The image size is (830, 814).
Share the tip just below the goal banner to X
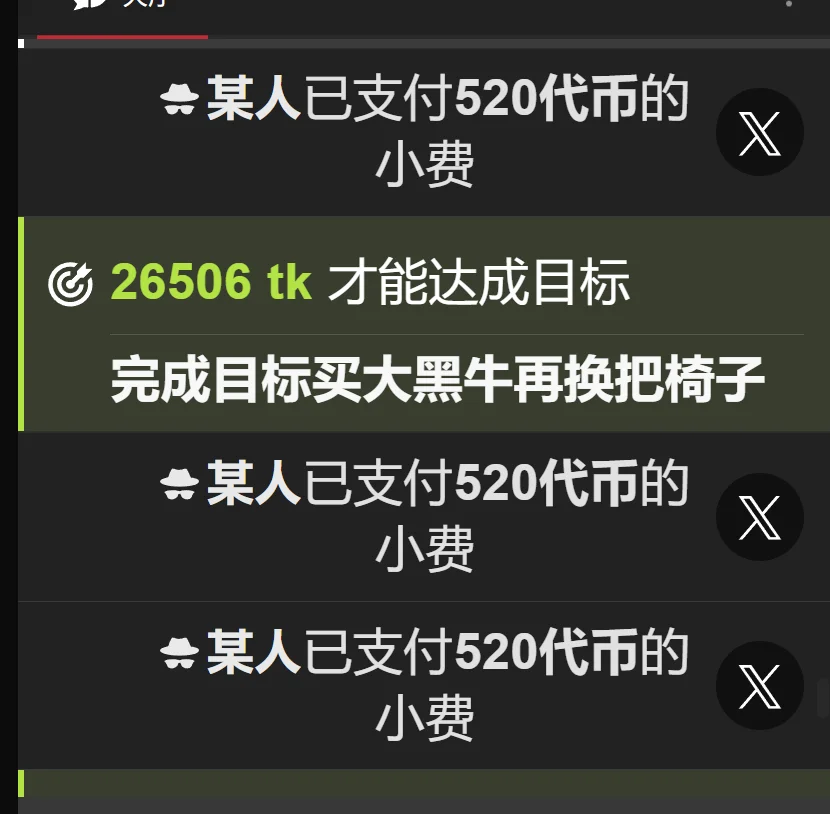click(759, 517)
